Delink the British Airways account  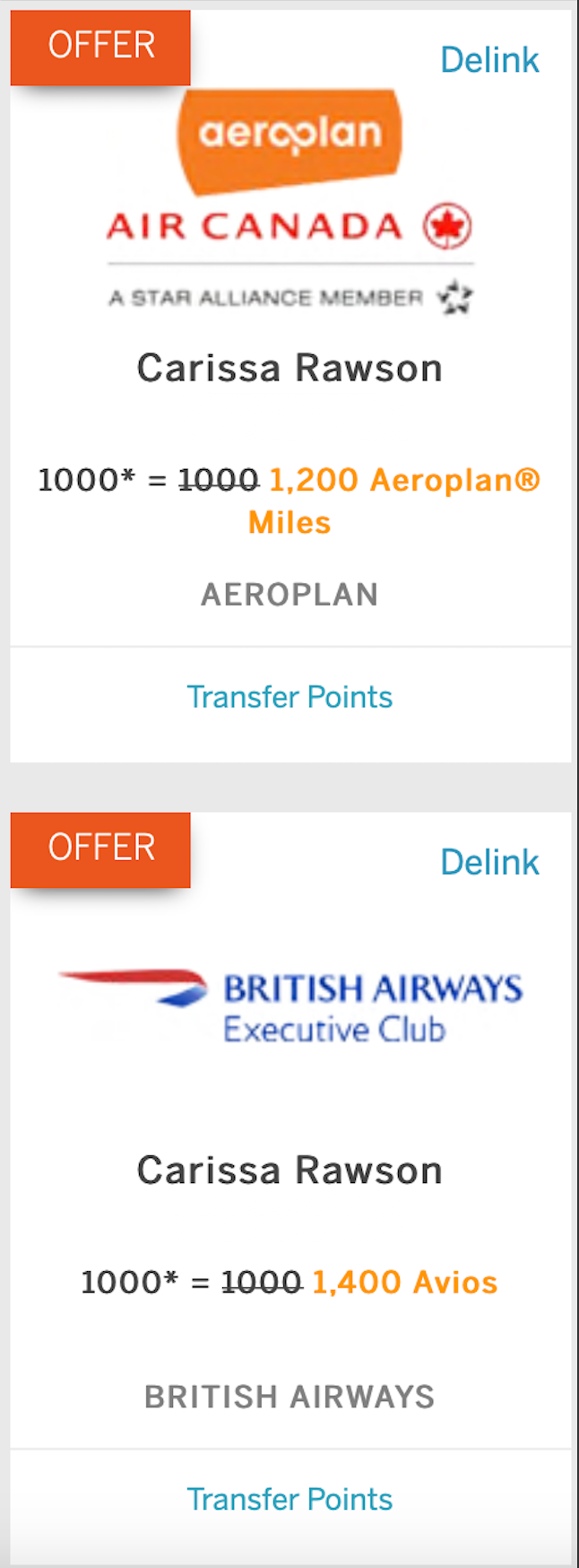[489, 862]
